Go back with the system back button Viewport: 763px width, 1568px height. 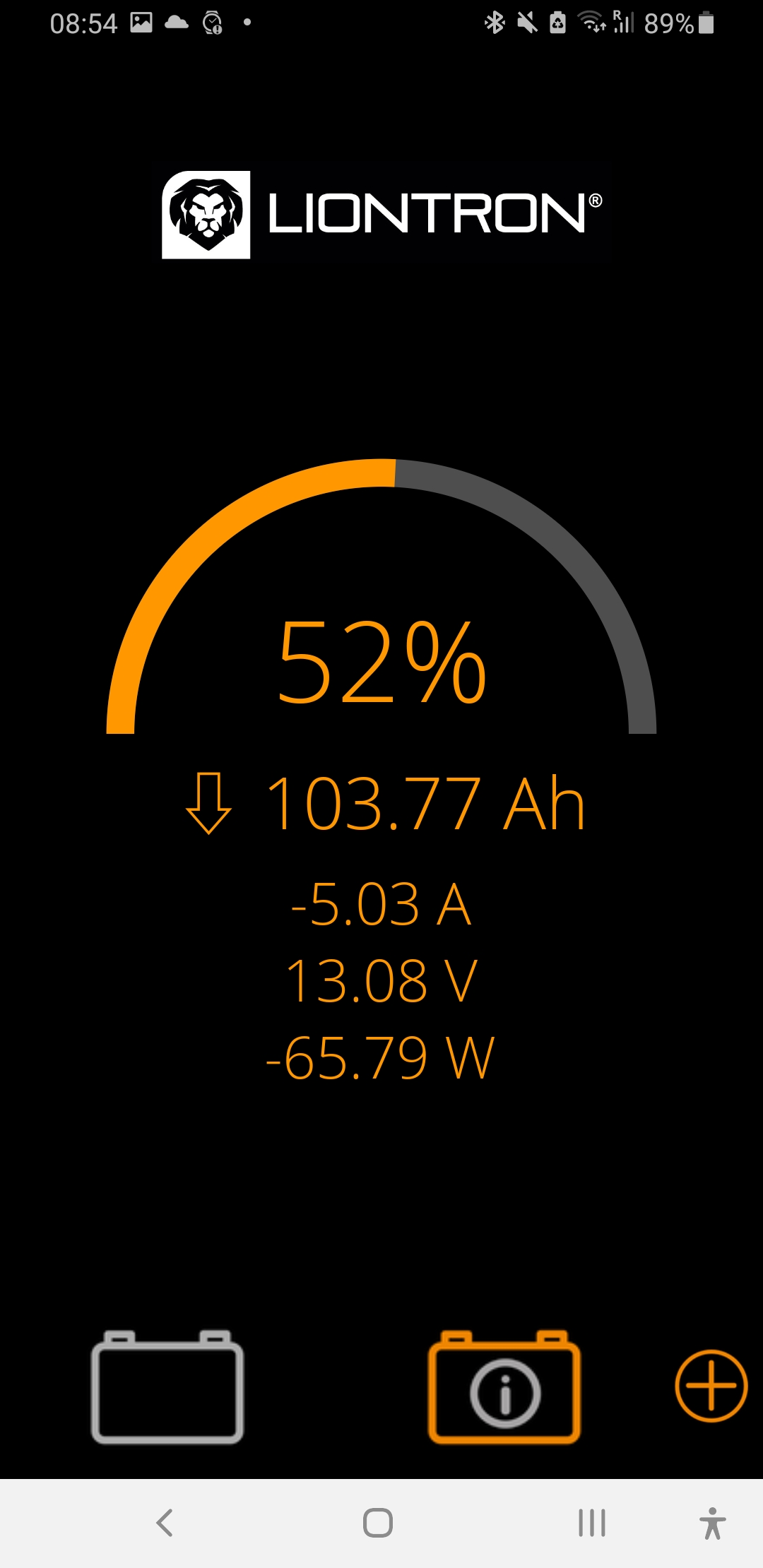click(x=165, y=1522)
